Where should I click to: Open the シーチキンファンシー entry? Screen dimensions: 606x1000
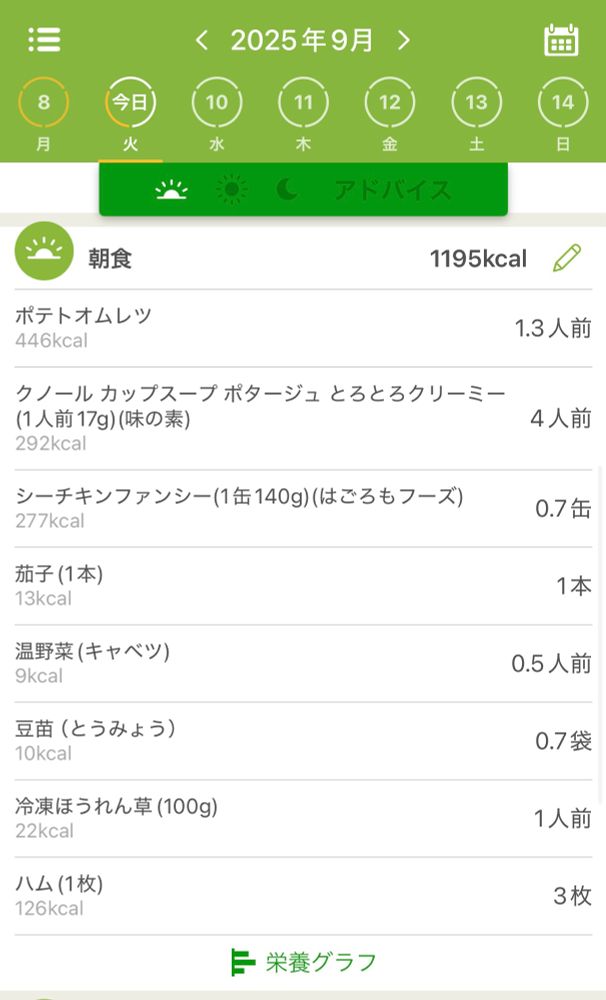tap(302, 508)
